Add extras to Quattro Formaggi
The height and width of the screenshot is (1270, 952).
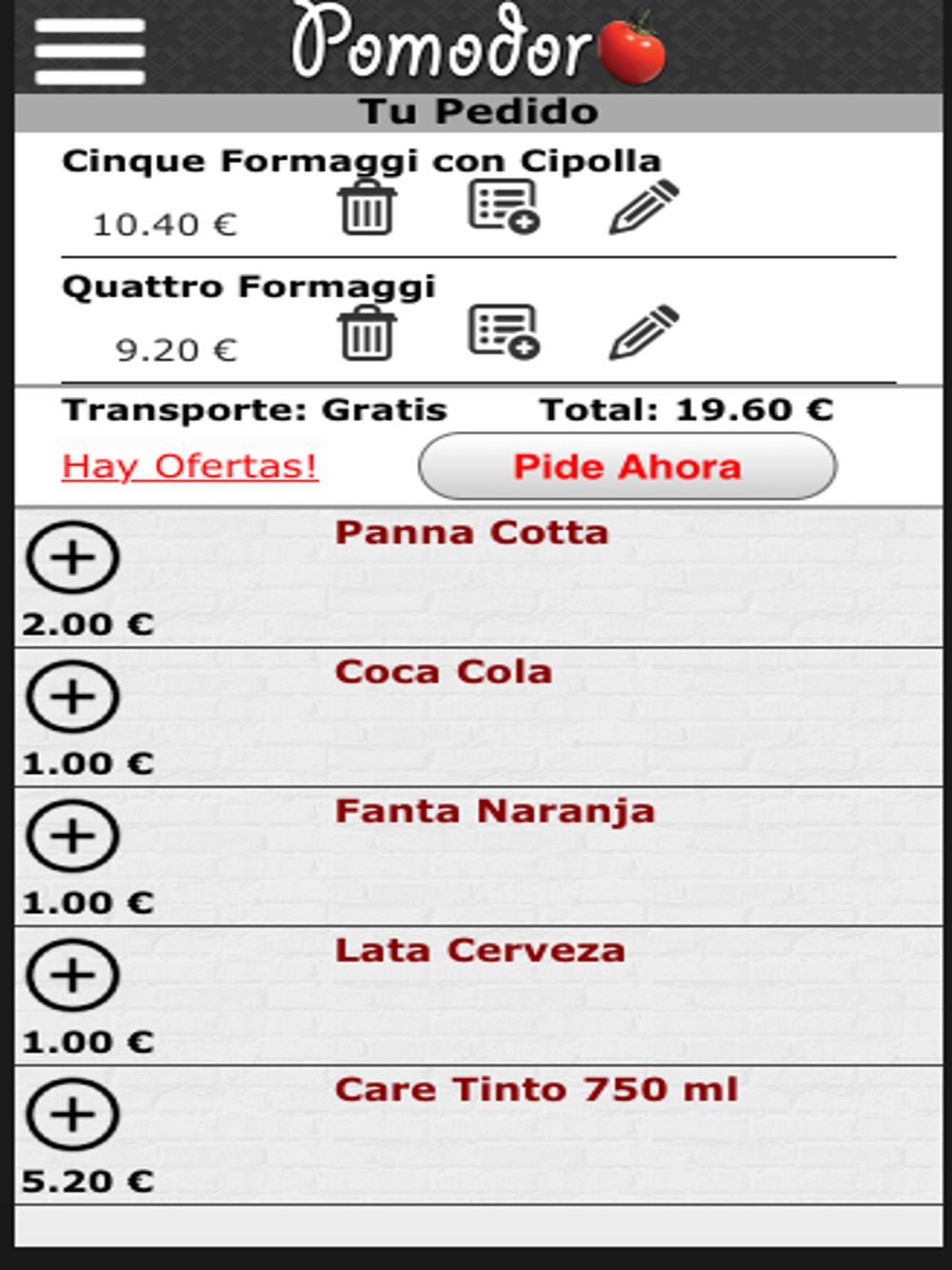[503, 332]
